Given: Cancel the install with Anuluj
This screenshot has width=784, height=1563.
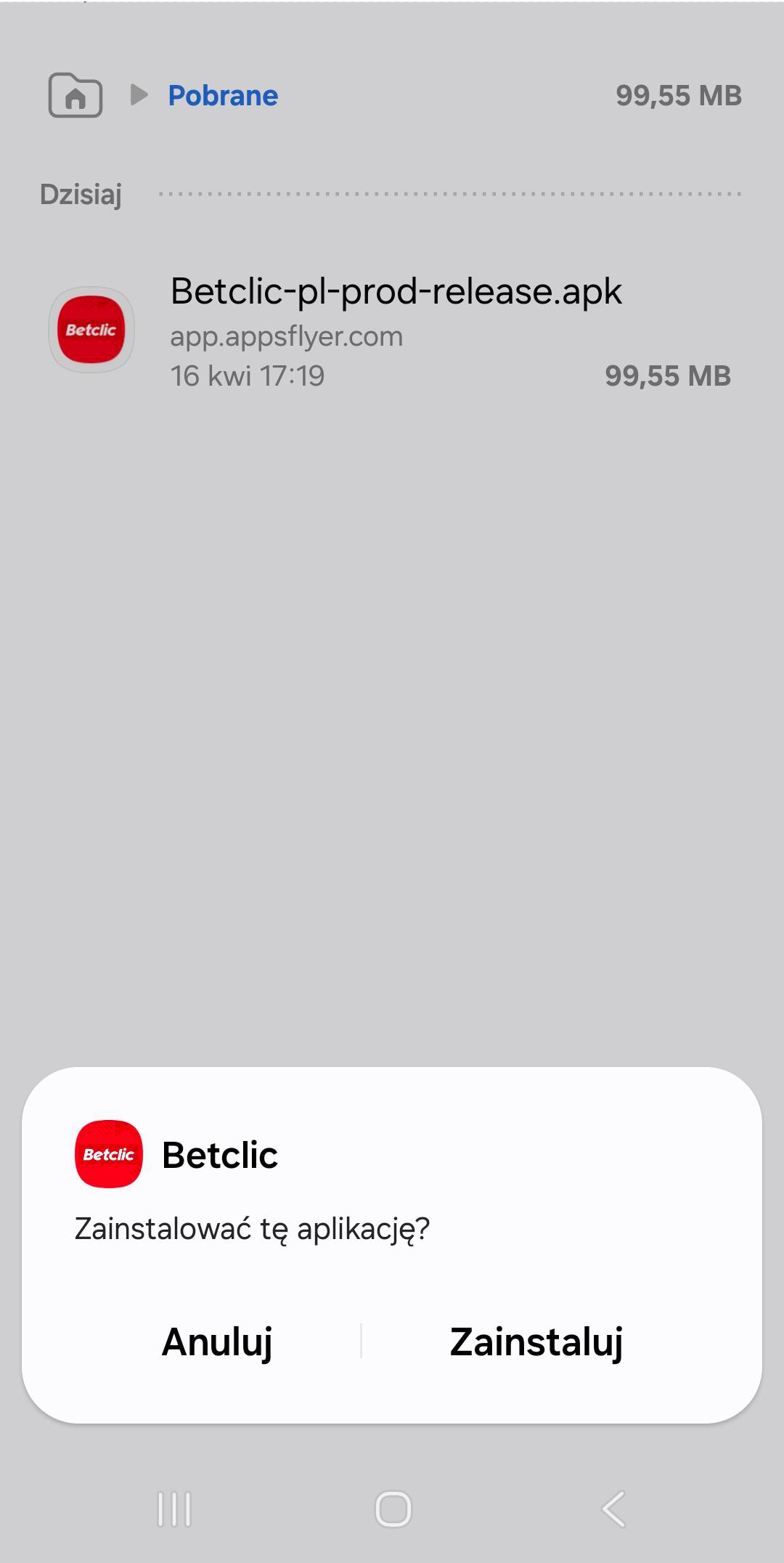Looking at the screenshot, I should coord(217,1341).
